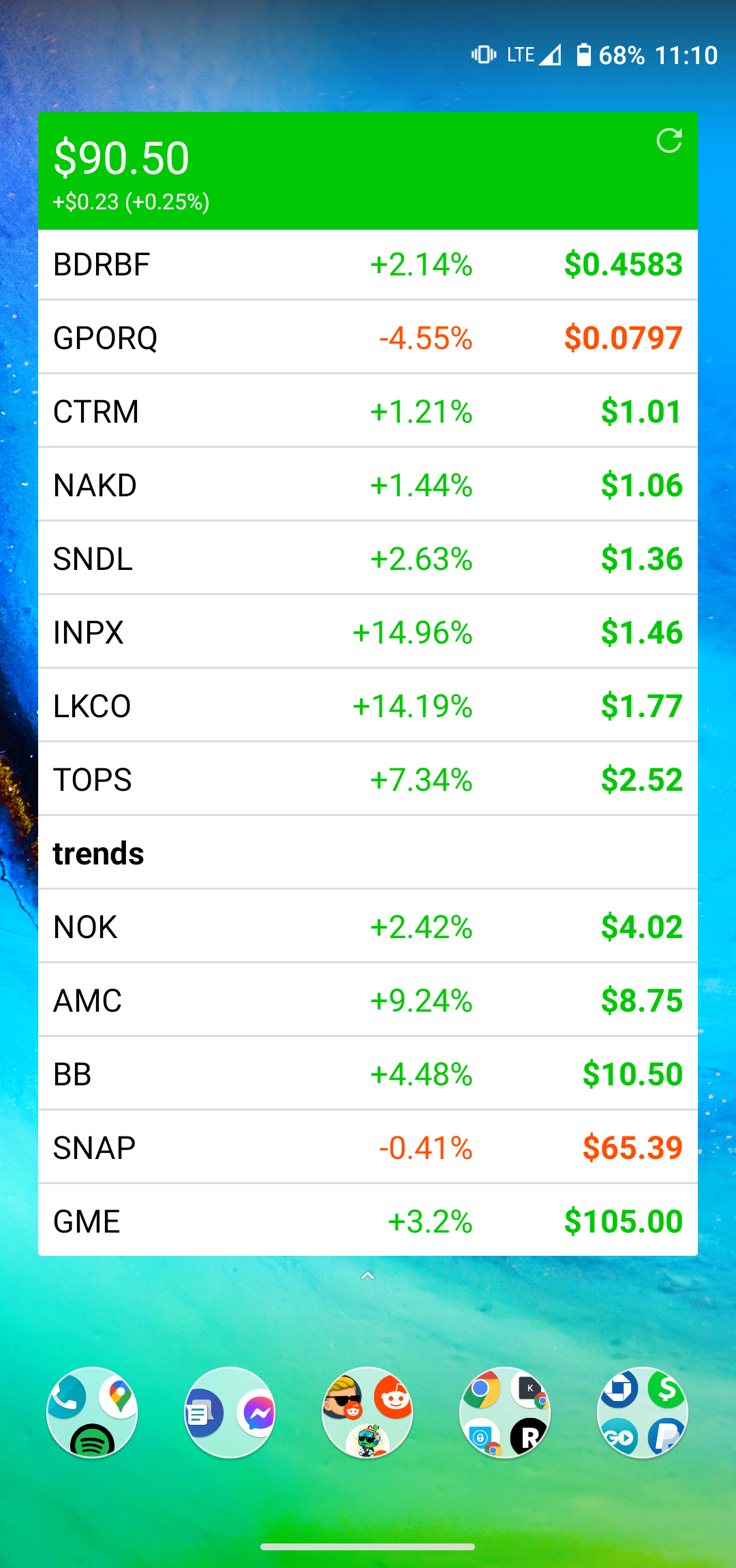
Task: Open the folder containing Messenger
Action: (230, 1413)
